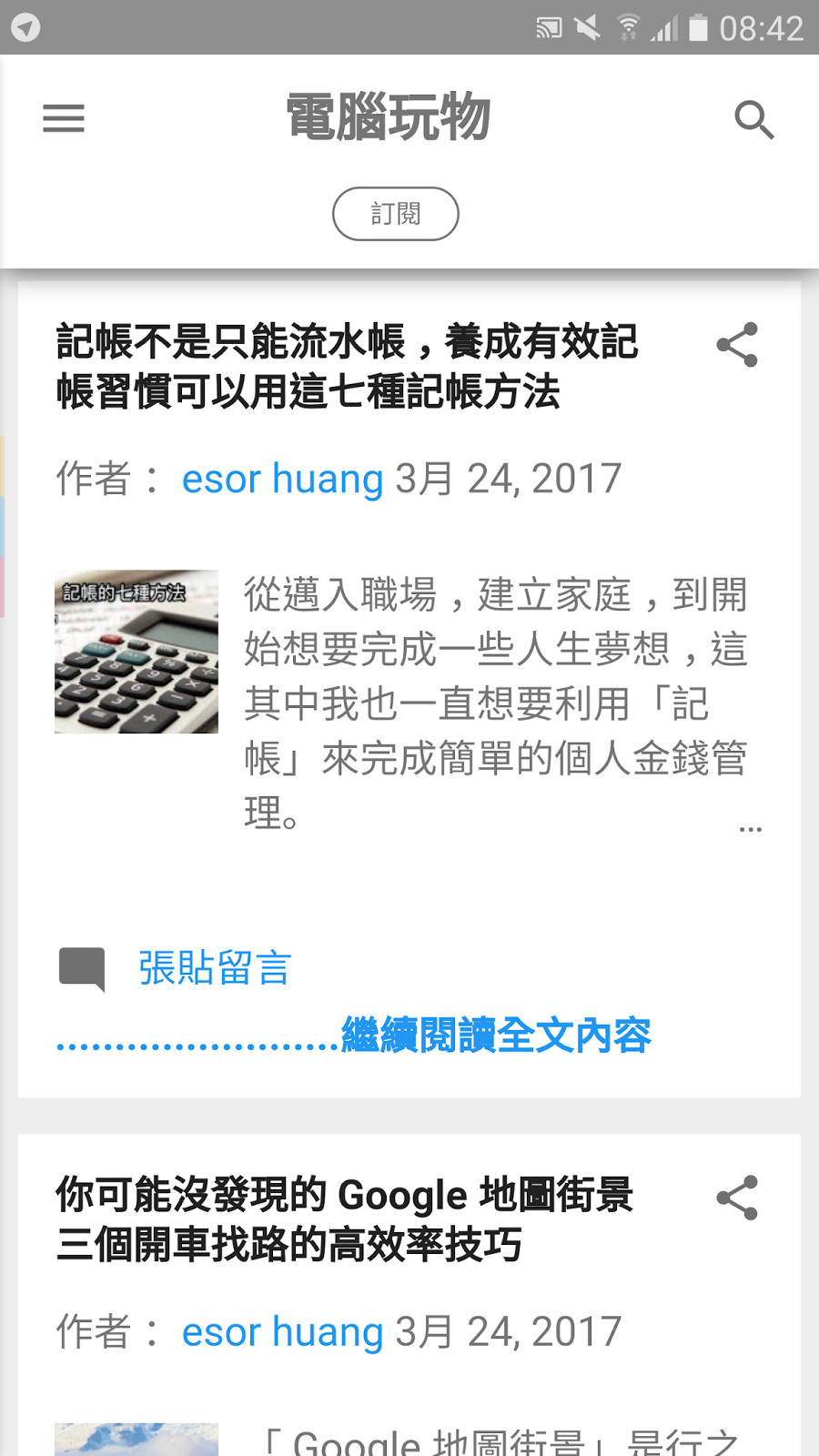Share the 記帳 bookkeeping article
Image resolution: width=819 pixels, height=1456 pixels.
pos(737,345)
